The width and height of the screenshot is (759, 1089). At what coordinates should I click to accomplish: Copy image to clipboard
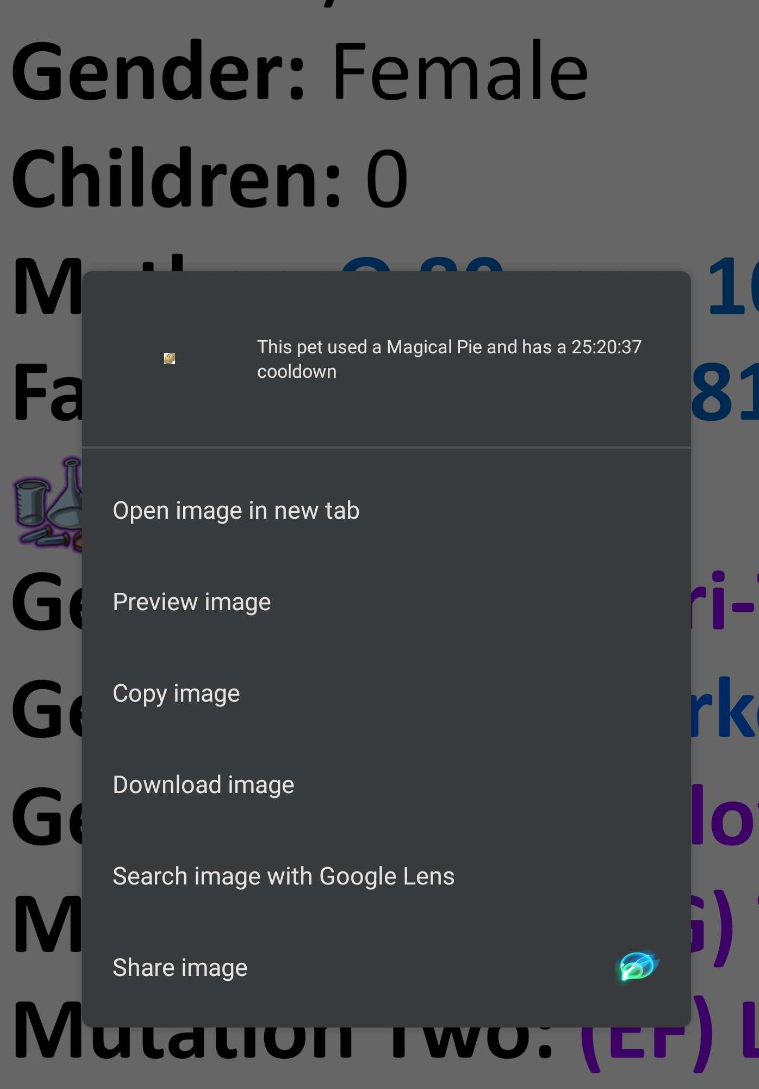coord(176,694)
